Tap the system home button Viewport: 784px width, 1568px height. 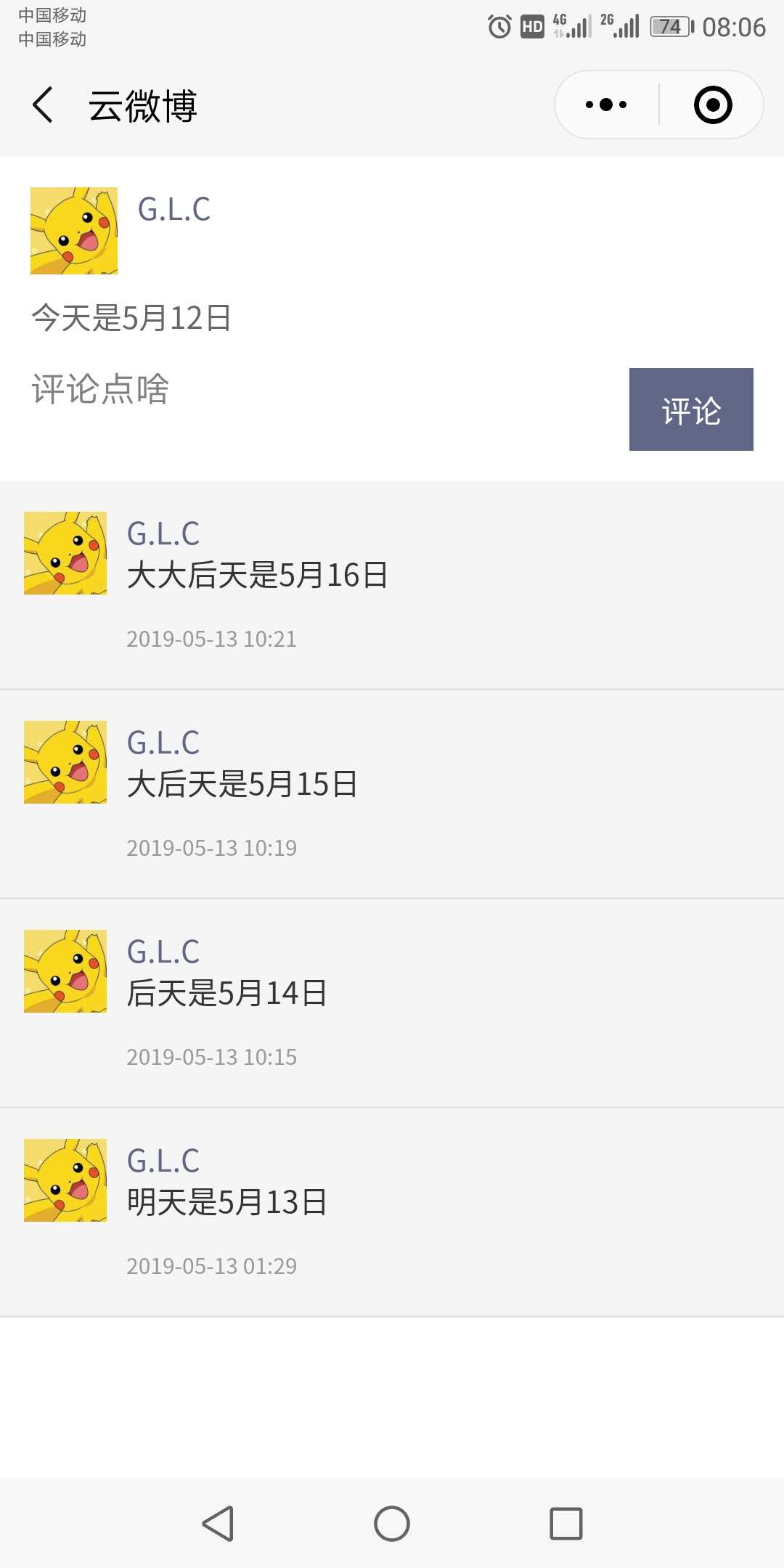[392, 1523]
